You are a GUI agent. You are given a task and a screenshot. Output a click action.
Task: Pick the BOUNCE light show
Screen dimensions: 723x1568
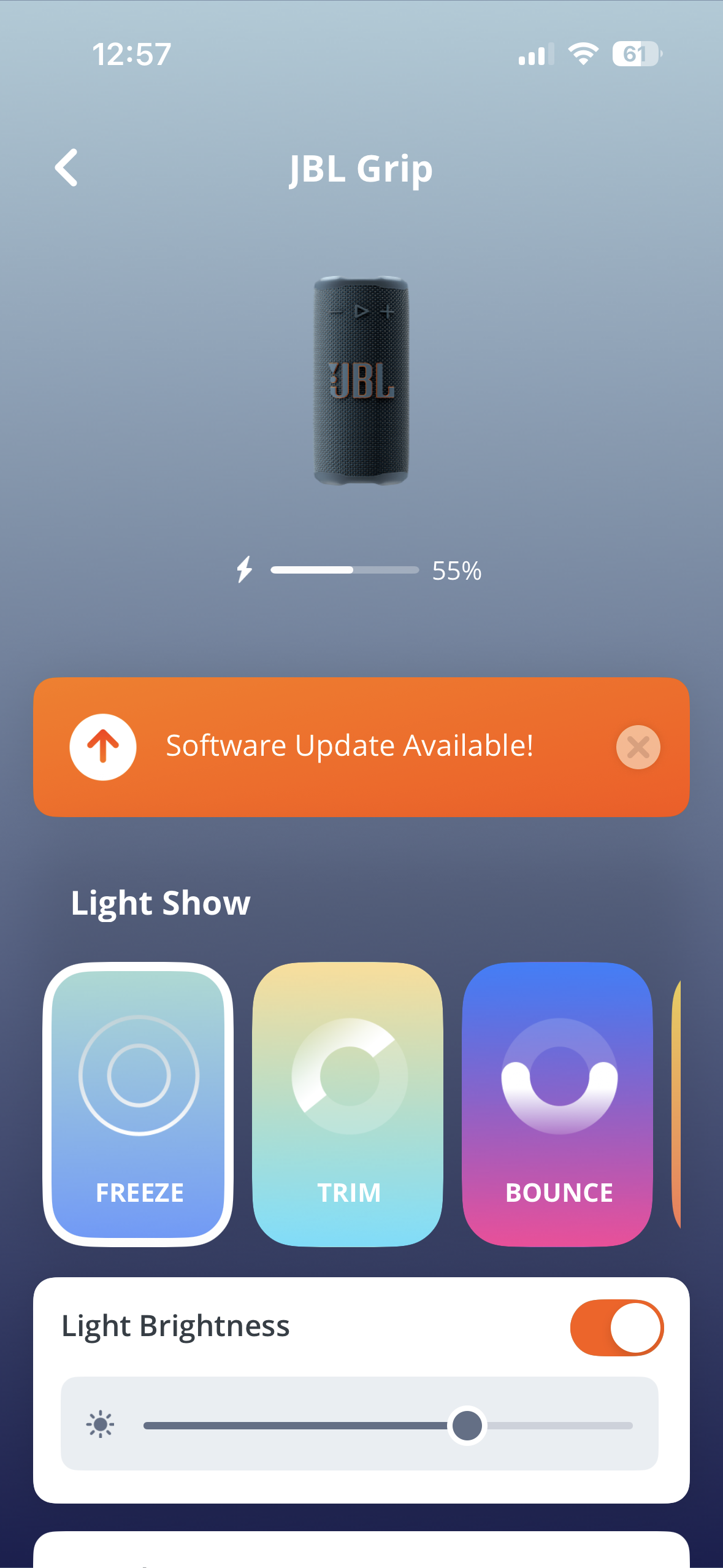[558, 1104]
